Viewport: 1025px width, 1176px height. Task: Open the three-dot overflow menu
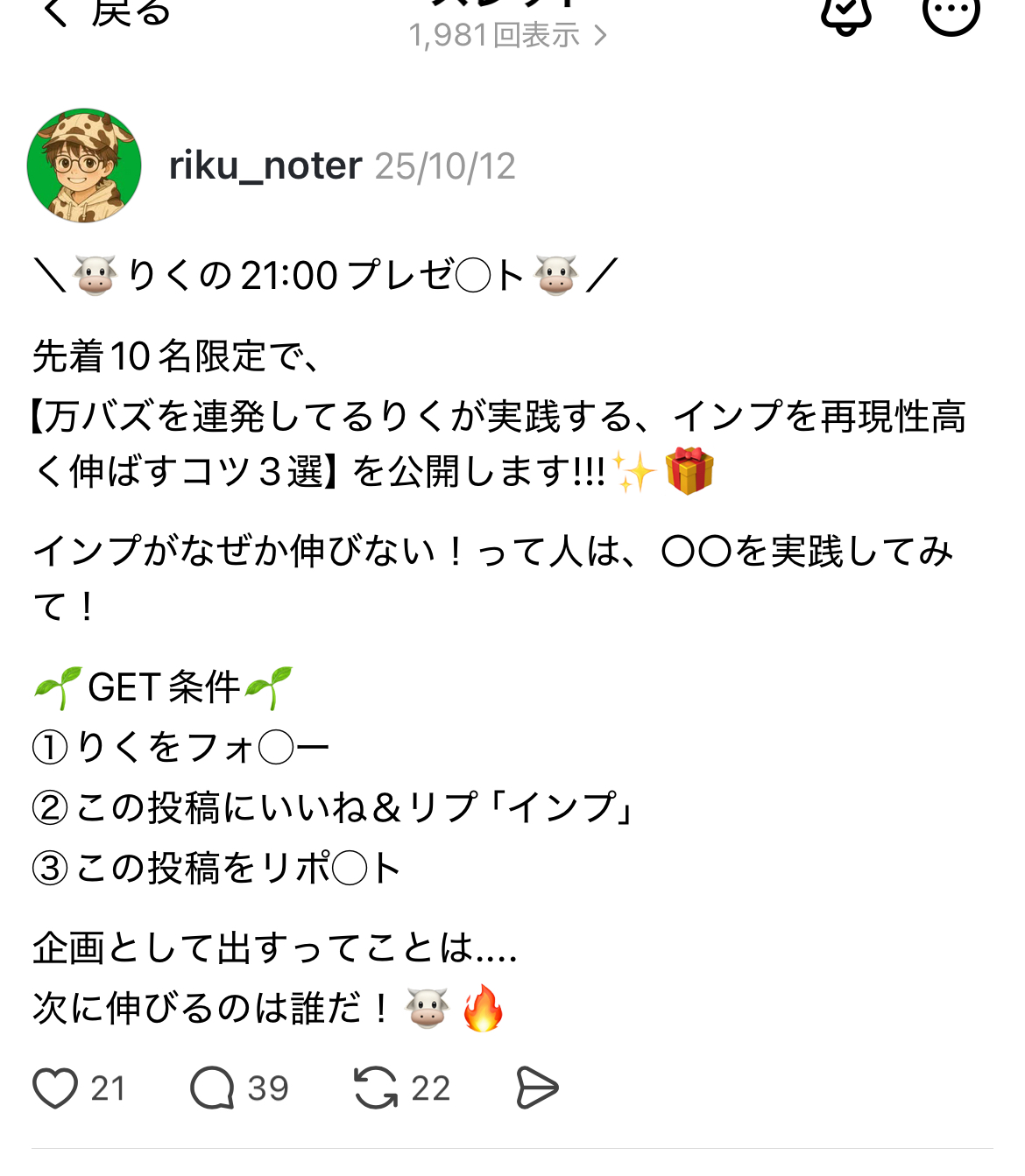pos(951,12)
